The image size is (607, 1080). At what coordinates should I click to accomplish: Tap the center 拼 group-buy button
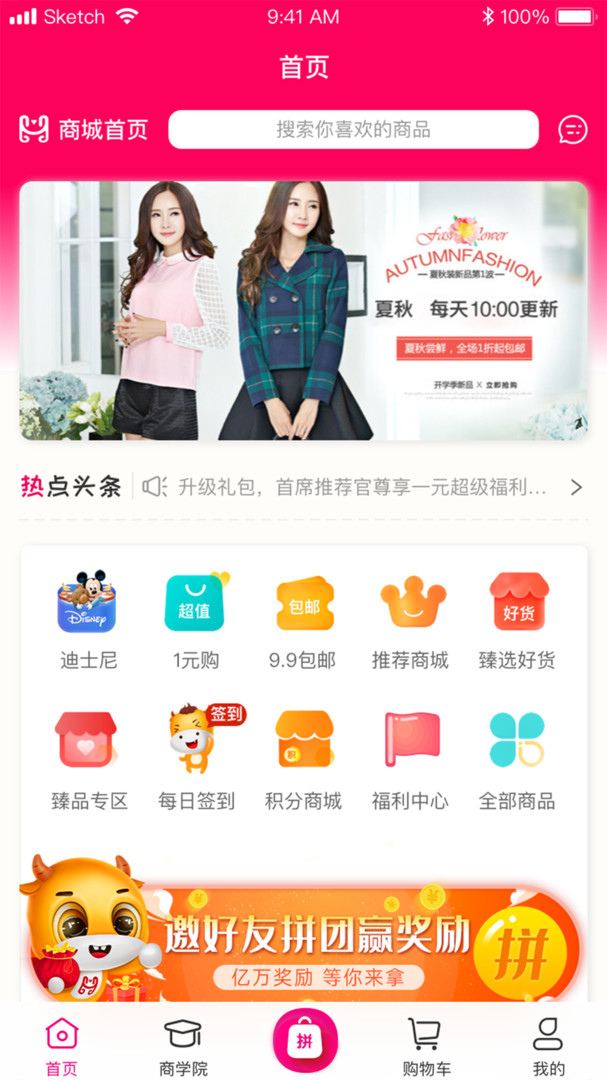click(305, 1040)
